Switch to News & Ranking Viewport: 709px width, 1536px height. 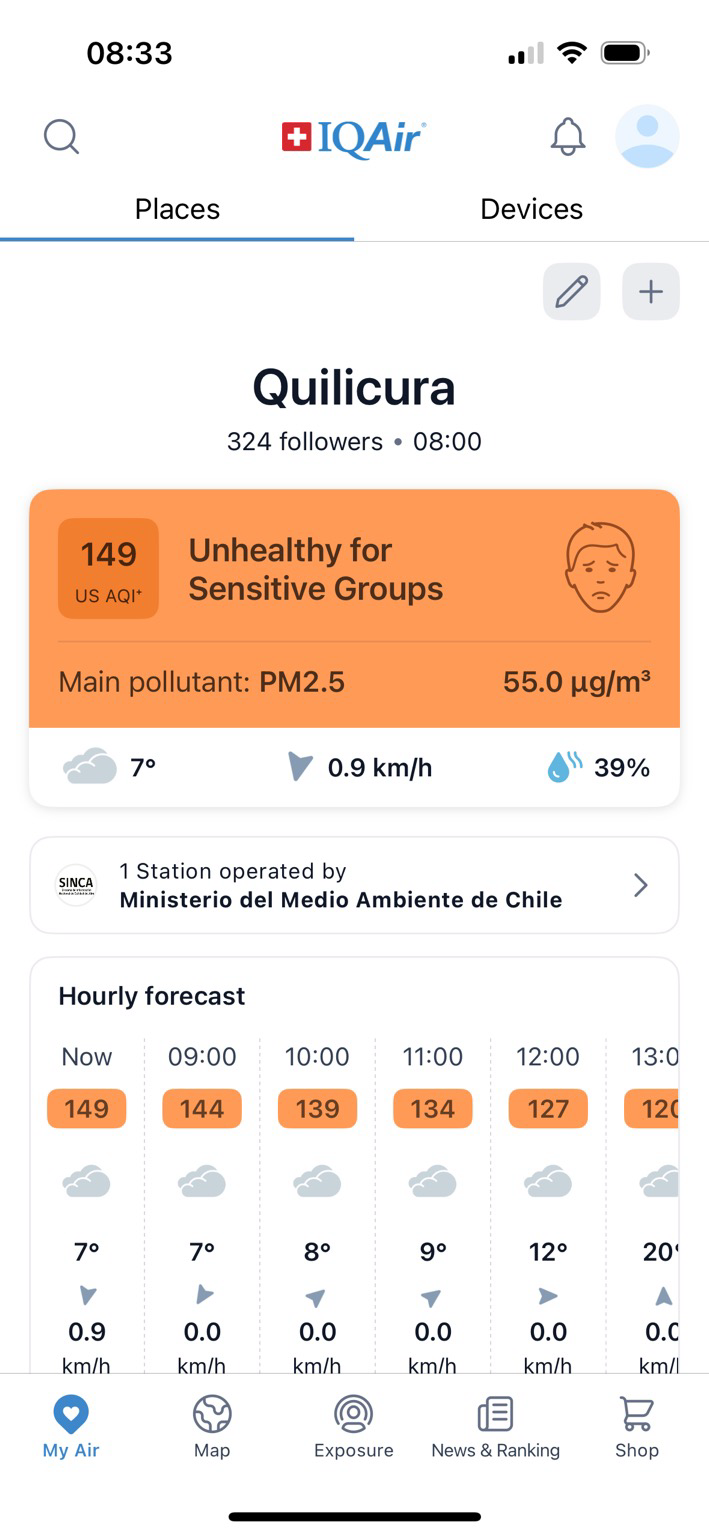(496, 1427)
